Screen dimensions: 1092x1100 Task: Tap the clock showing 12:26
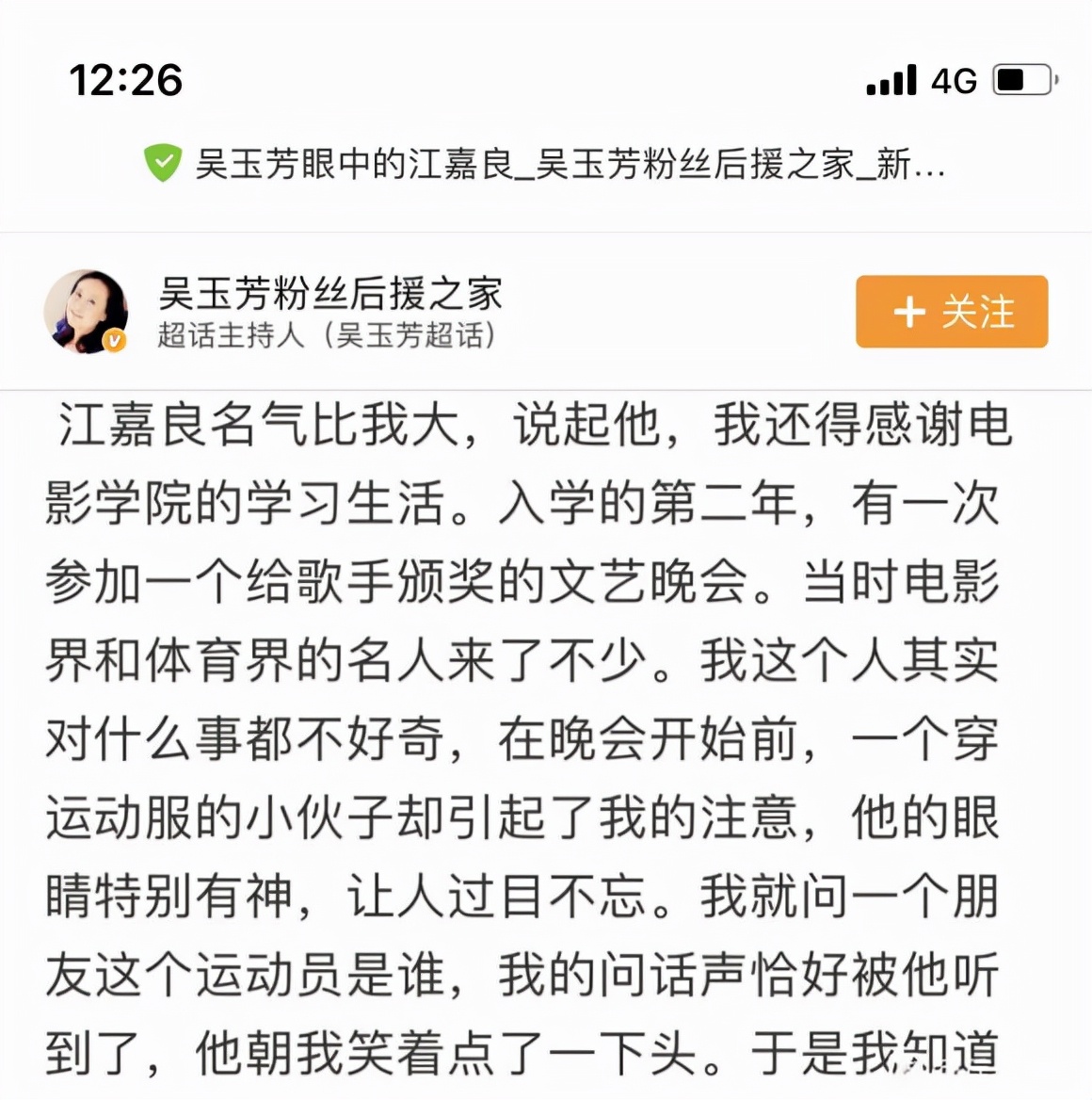click(x=127, y=82)
